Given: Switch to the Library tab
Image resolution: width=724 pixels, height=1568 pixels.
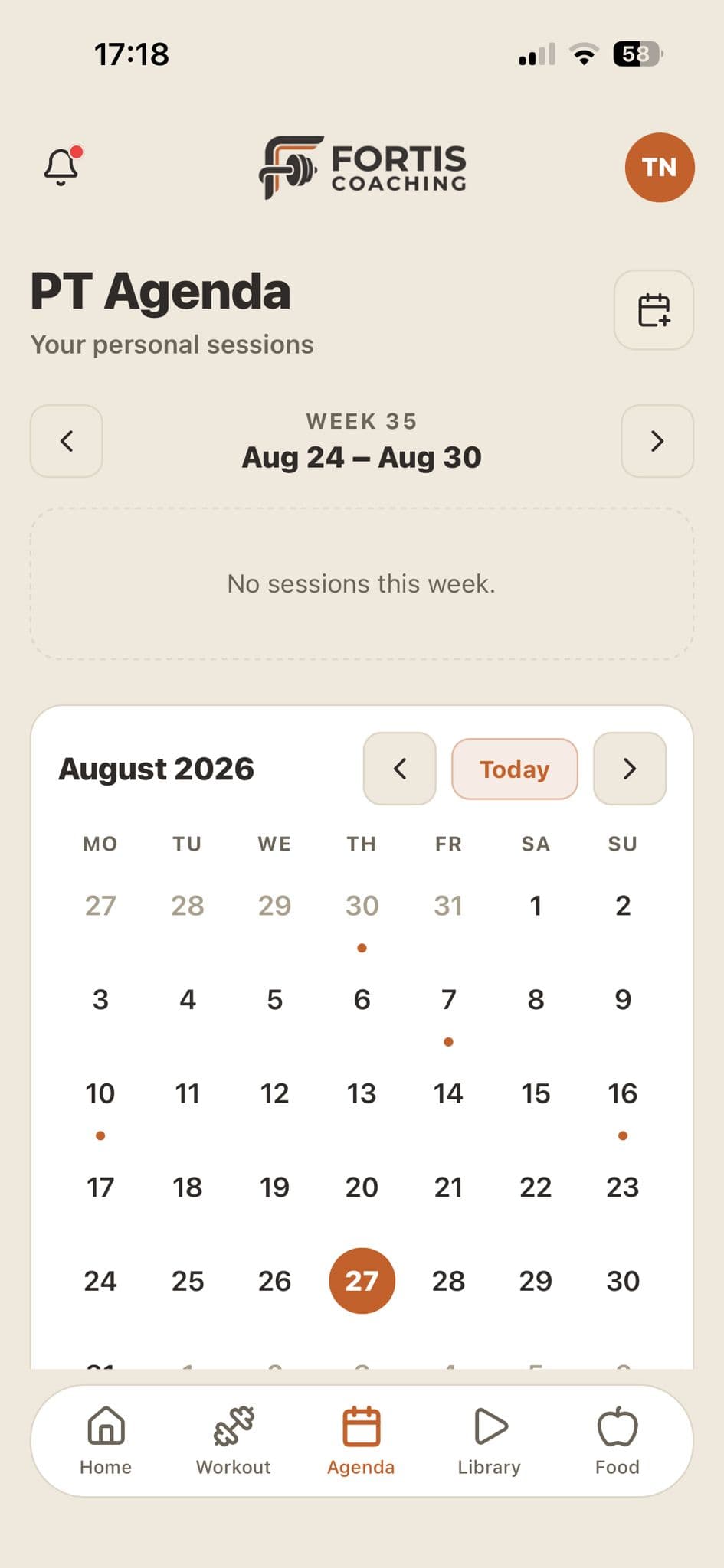Looking at the screenshot, I should pos(490,1441).
